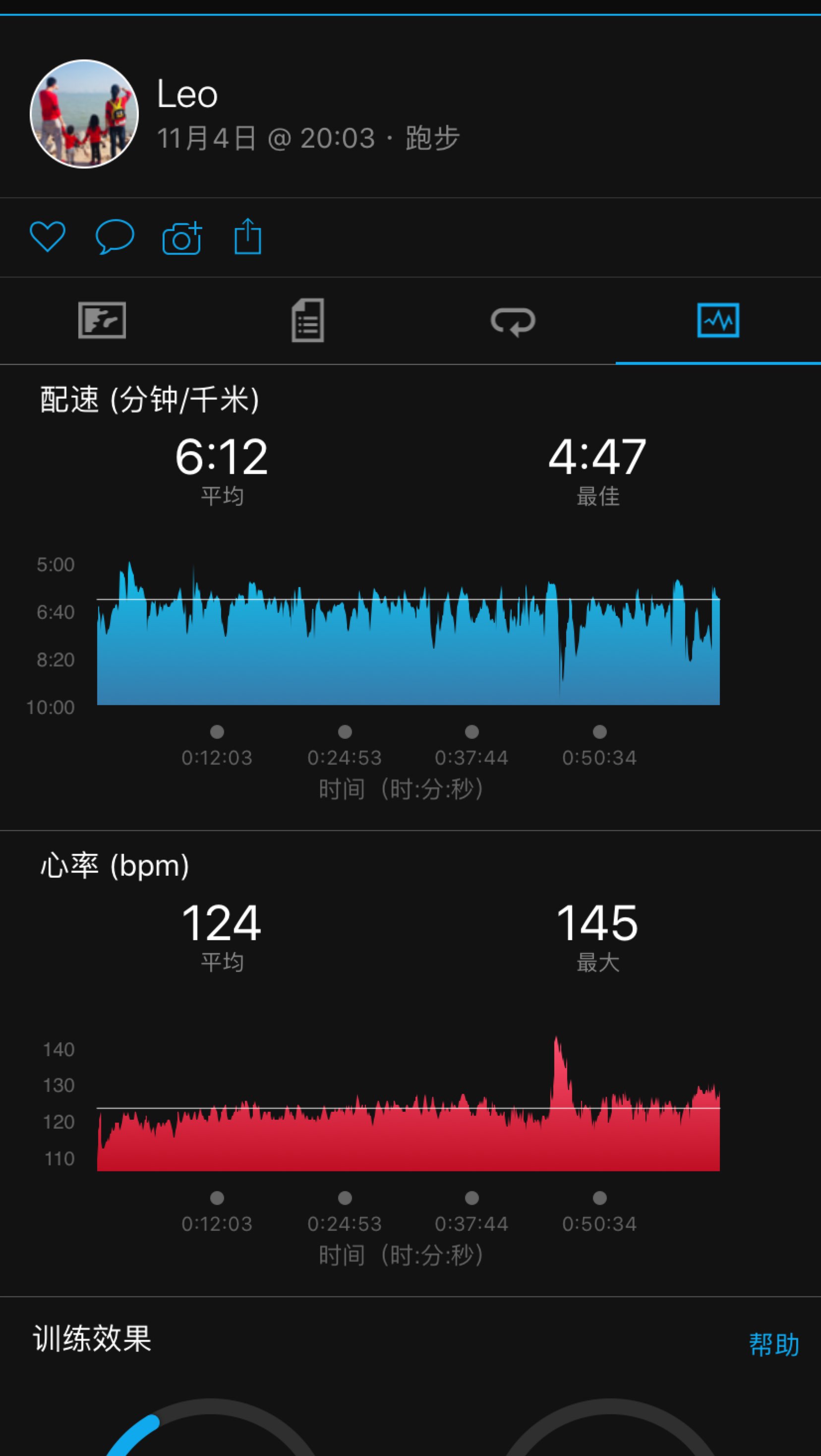The width and height of the screenshot is (821, 1456).
Task: Like this run activity with the heart icon
Action: click(49, 237)
